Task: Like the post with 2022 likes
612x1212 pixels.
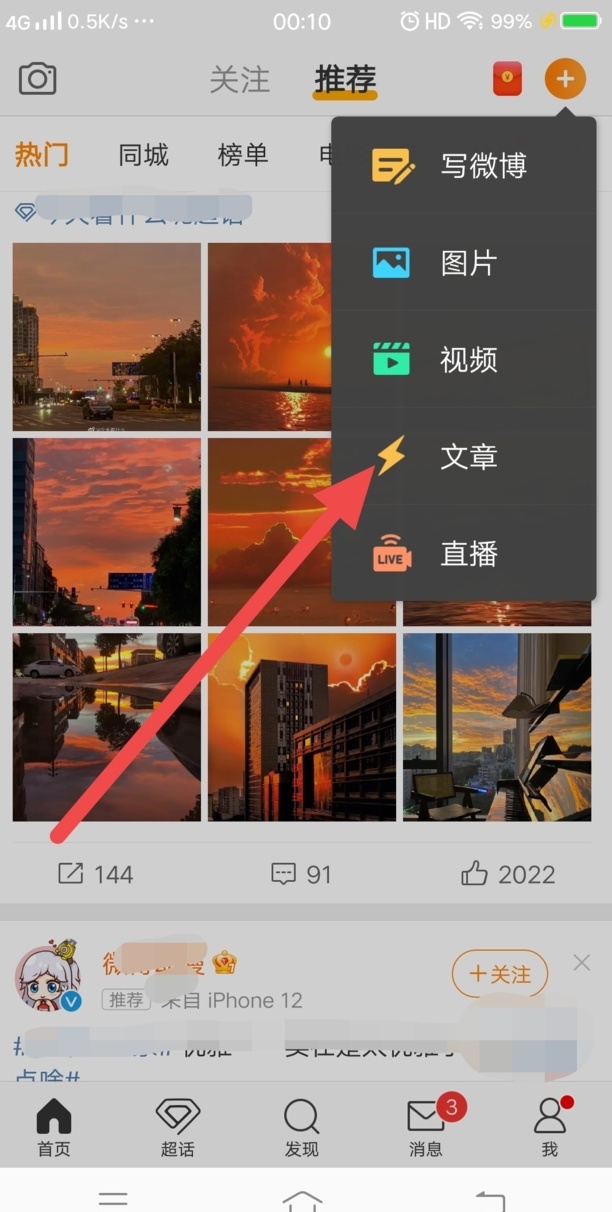Action: [x=508, y=874]
